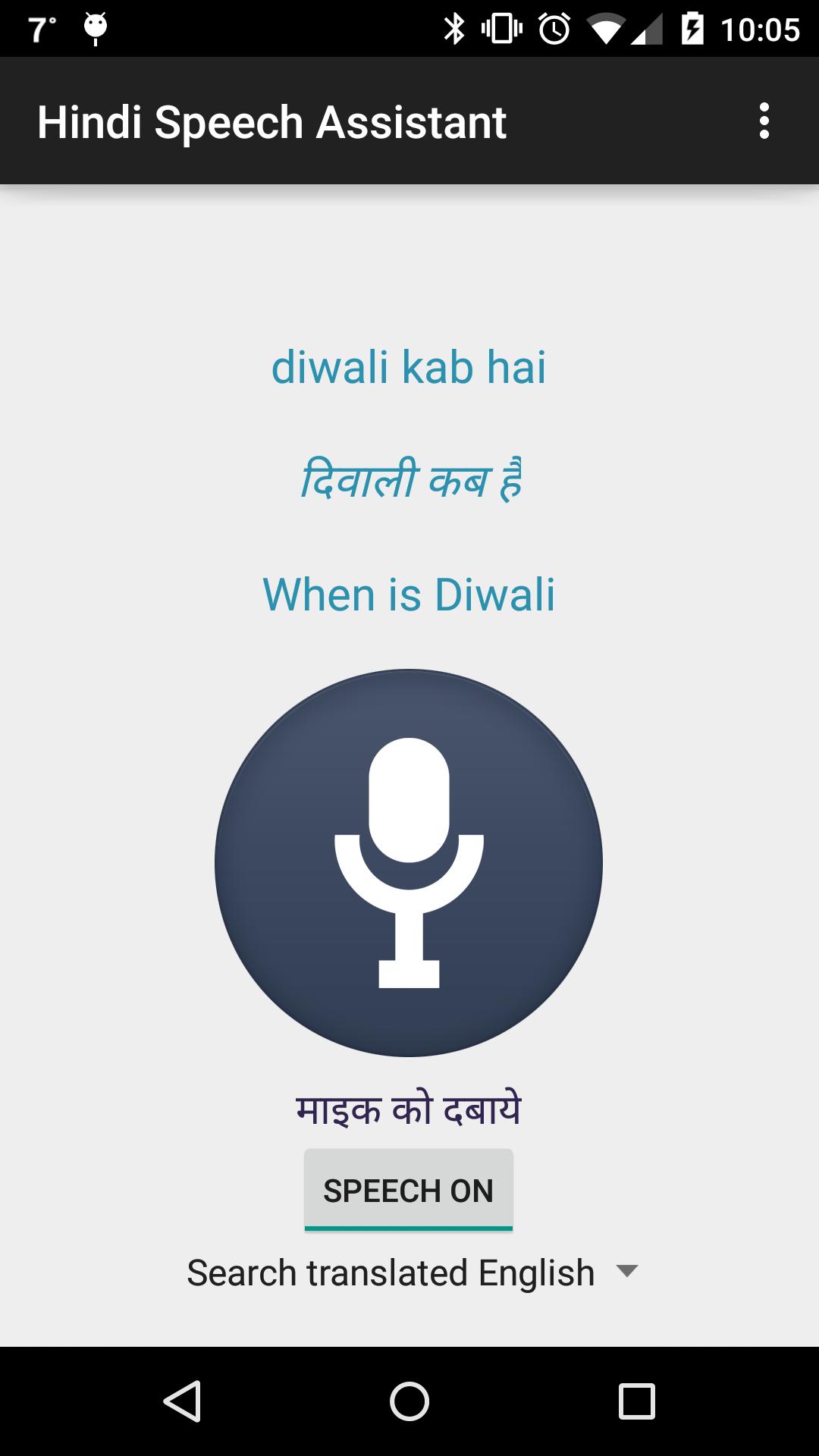This screenshot has height=1456, width=819.
Task: Expand the Search translated English dropdown
Action: 413,1272
